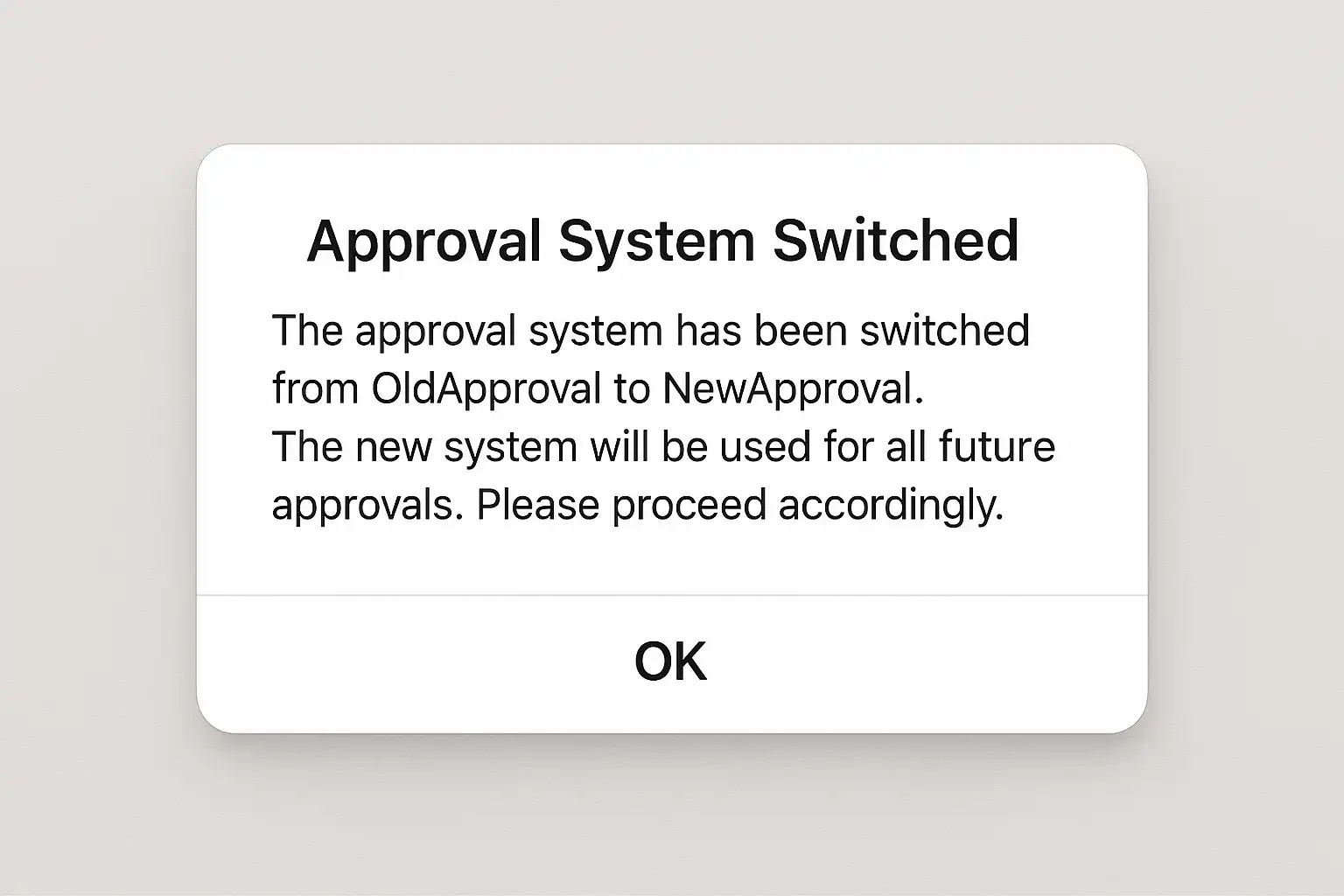Dismiss the dialog with OK
The image size is (1344, 896).
pos(671,662)
